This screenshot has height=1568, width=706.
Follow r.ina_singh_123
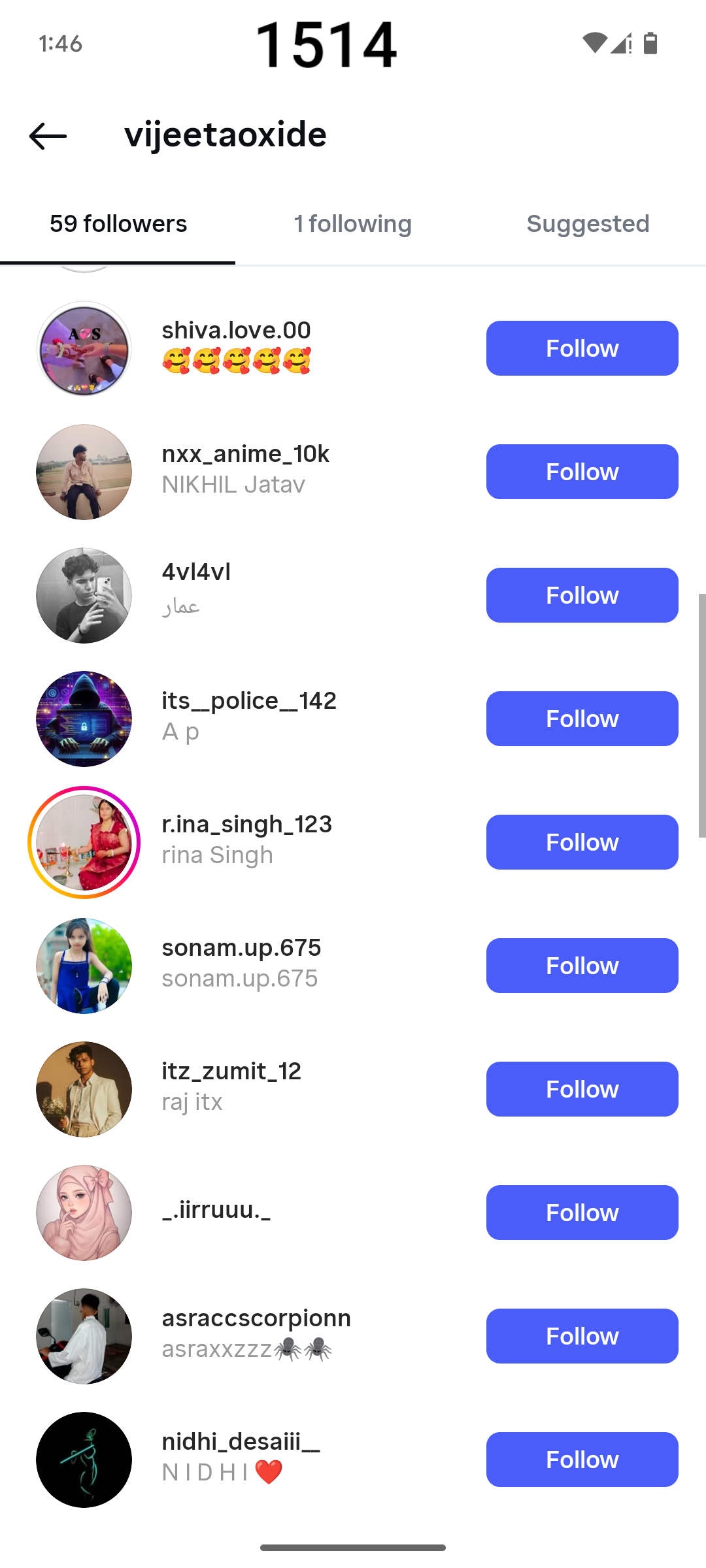coord(582,842)
